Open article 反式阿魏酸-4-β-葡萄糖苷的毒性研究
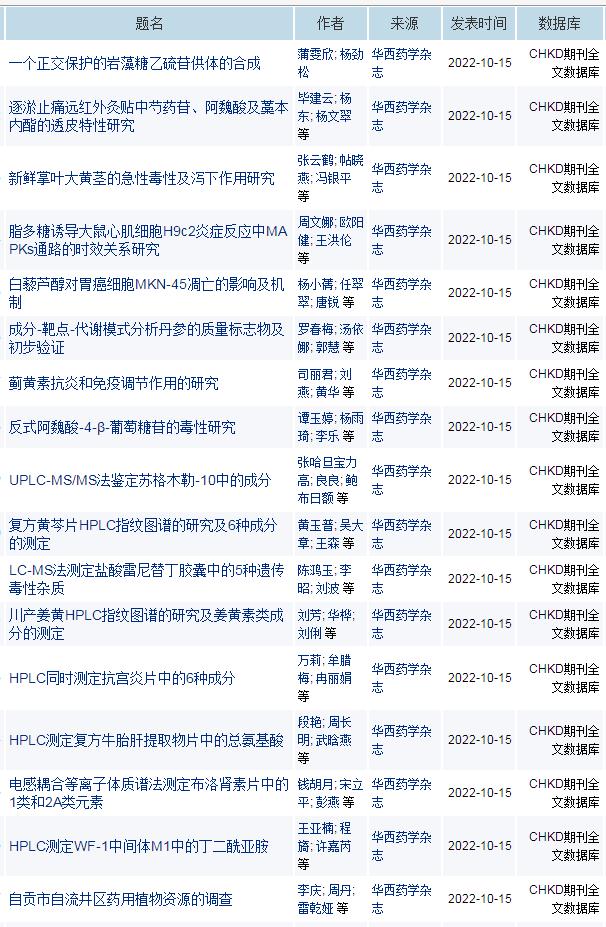The height and width of the screenshot is (927, 606). click(122, 427)
